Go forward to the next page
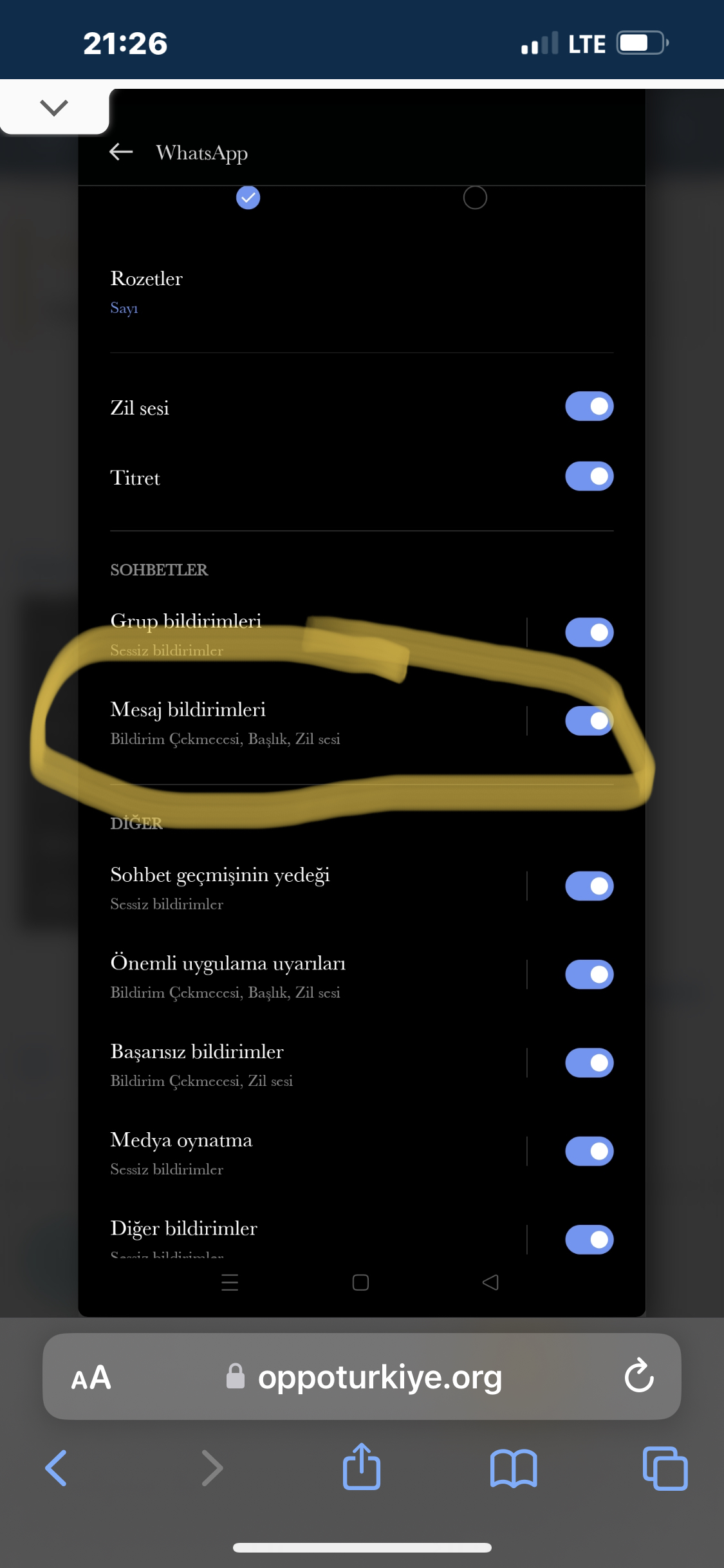724x1568 pixels. [212, 1468]
